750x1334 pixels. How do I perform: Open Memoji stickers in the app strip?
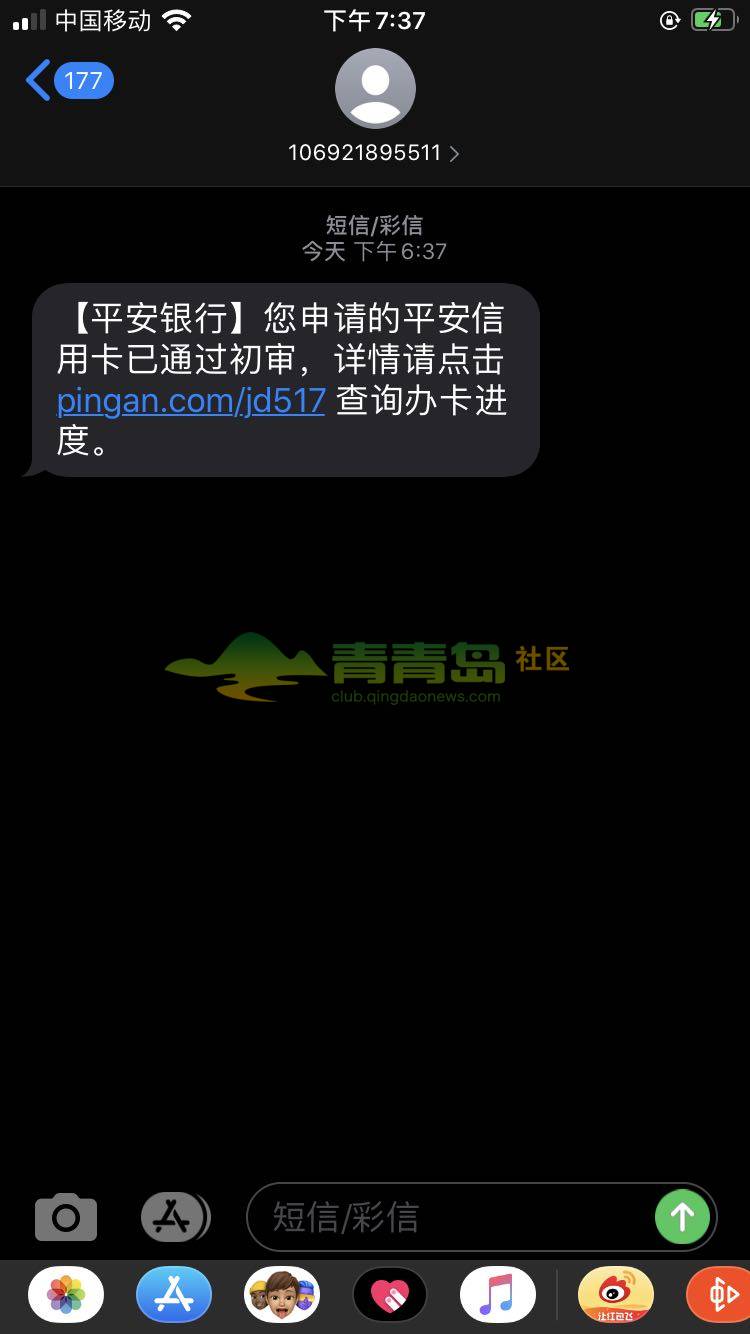[x=282, y=1295]
